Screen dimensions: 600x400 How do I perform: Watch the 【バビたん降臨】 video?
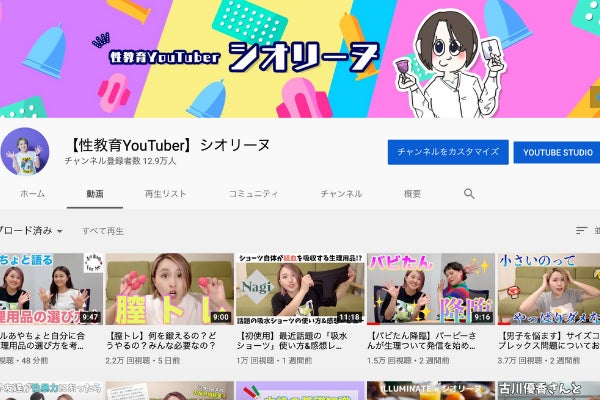[428, 288]
